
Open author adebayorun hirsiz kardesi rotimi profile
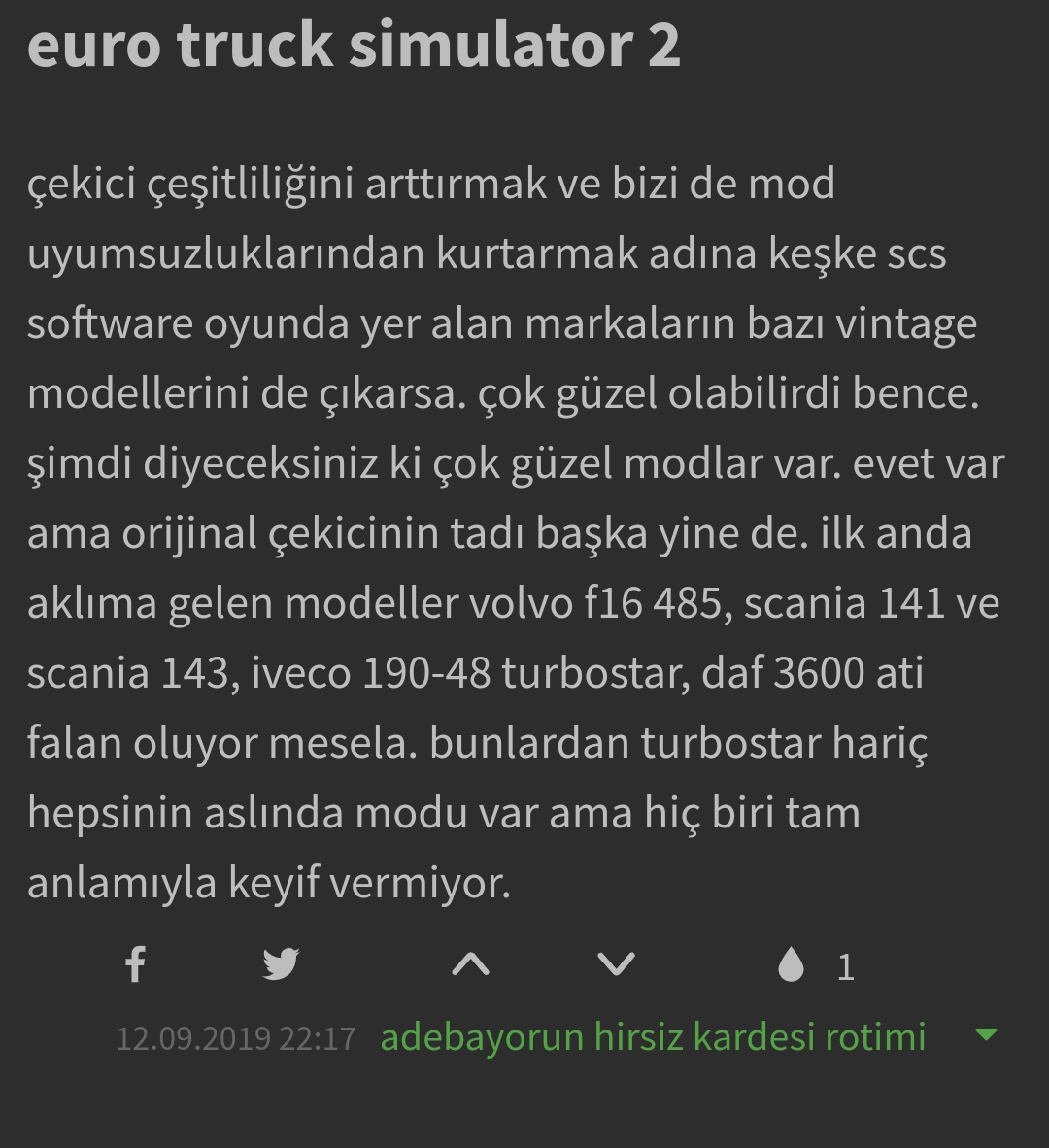pyautogui.click(x=653, y=1037)
